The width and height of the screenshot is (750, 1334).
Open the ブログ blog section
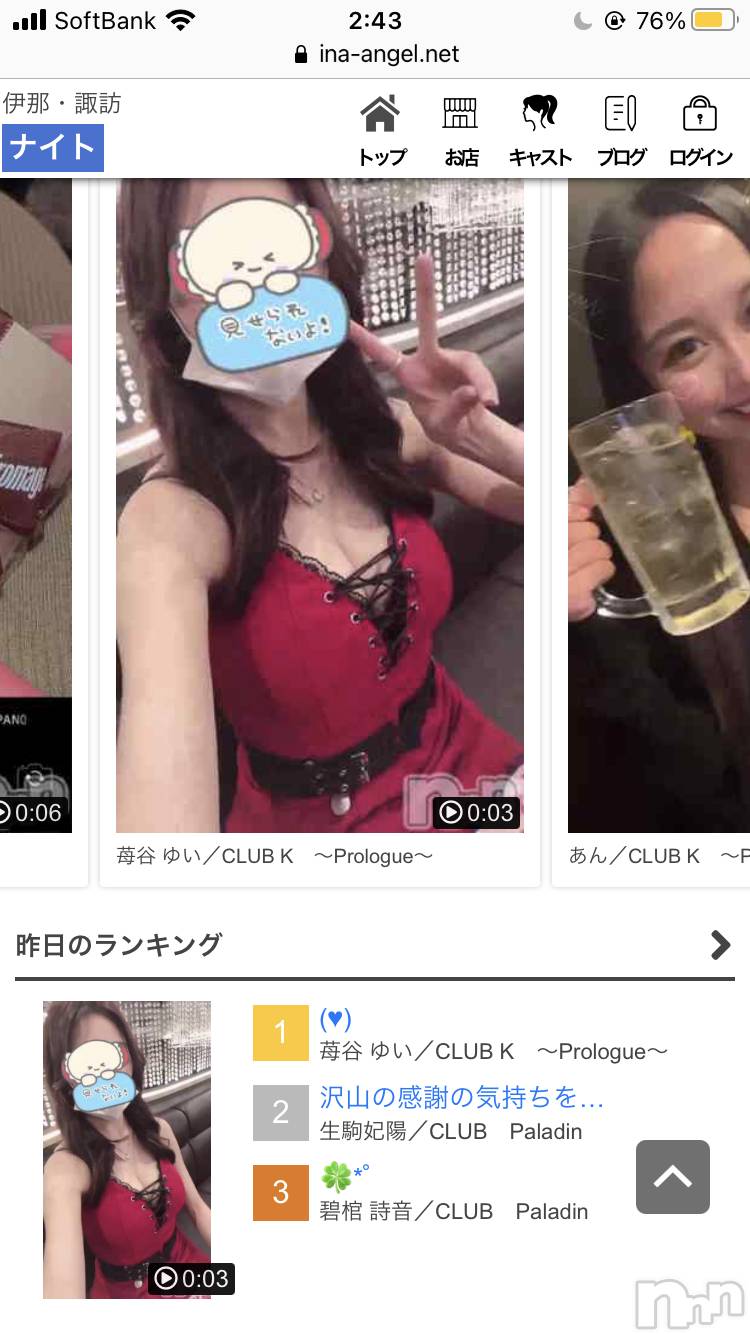[621, 130]
